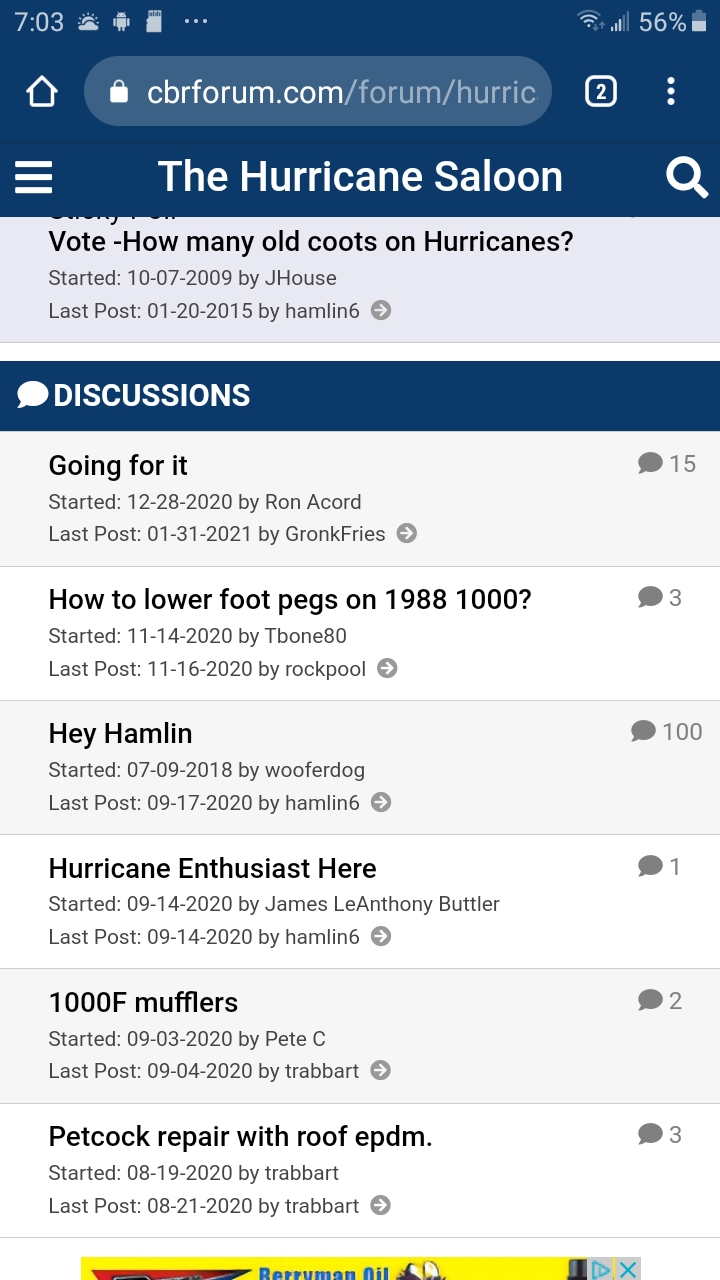Open the old coots on Hurricanes poll
720x1280 pixels.
pos(311,241)
